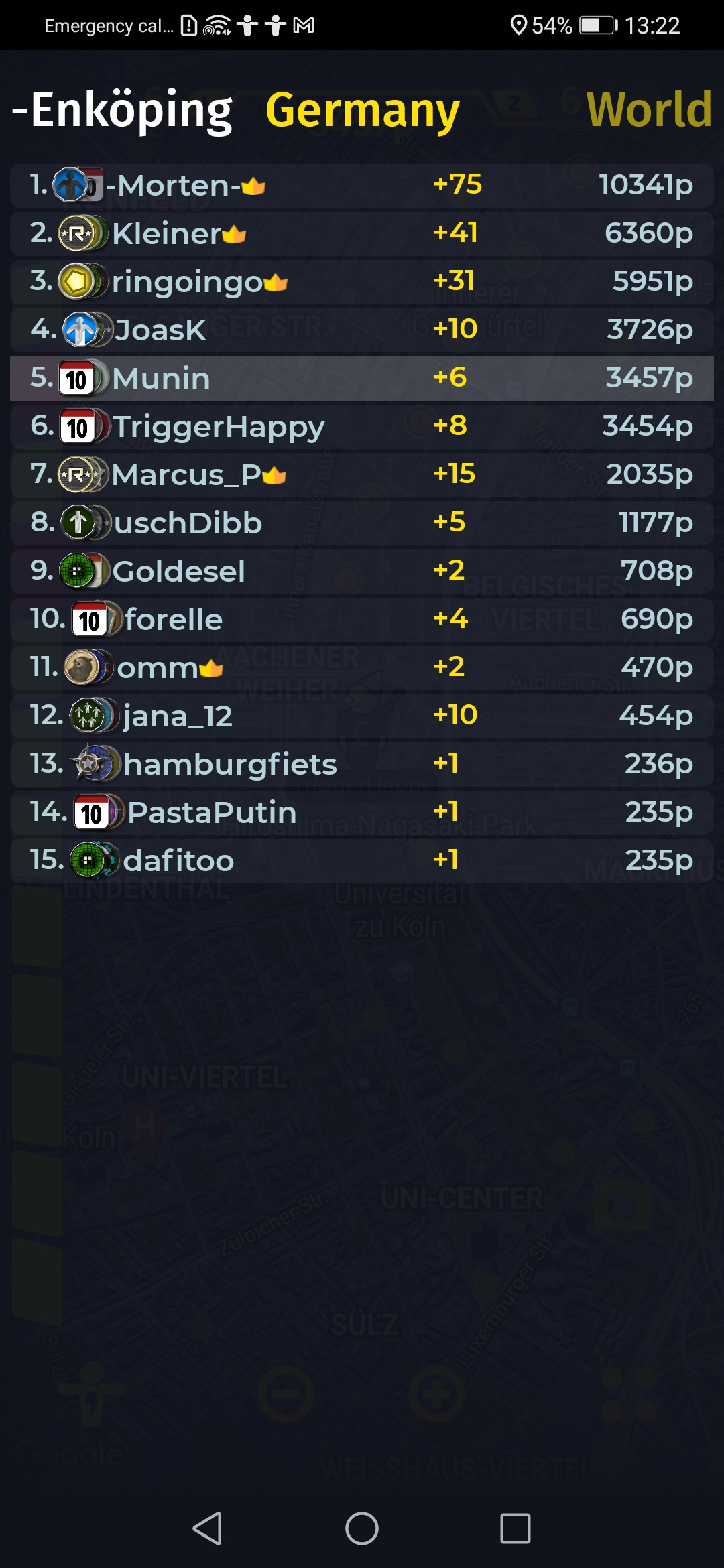Open Kleiner's player row
Image resolution: width=724 pixels, height=1568 pixels.
362,233
